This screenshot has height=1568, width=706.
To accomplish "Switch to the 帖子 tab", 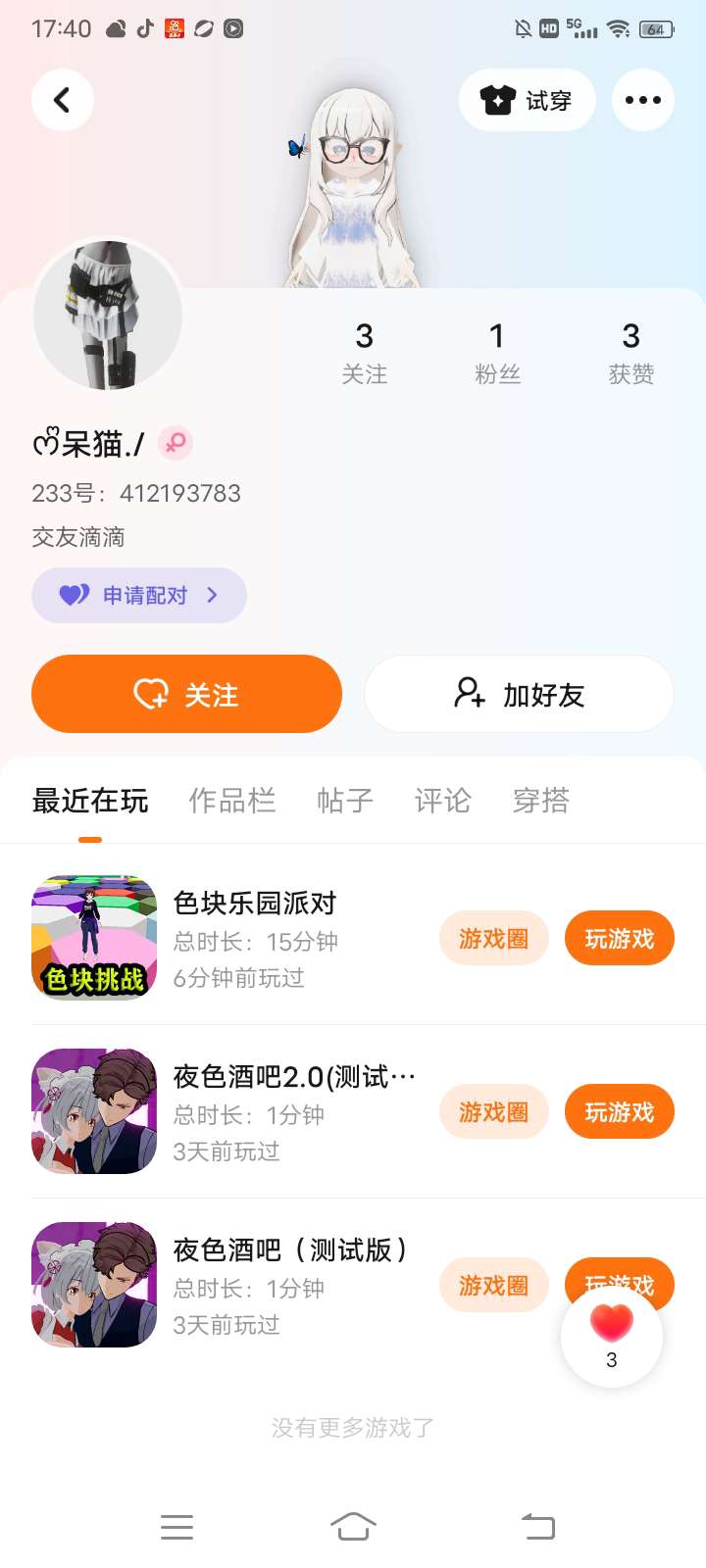I will pos(345,801).
